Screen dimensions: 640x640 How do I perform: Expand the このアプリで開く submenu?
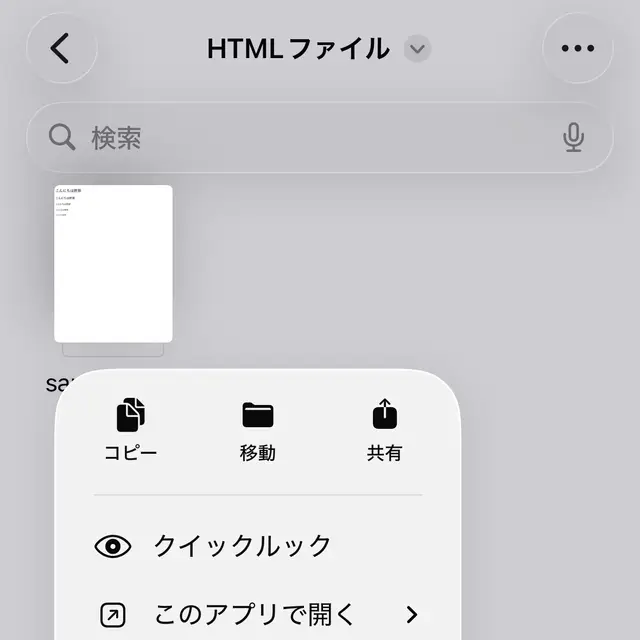tap(258, 614)
